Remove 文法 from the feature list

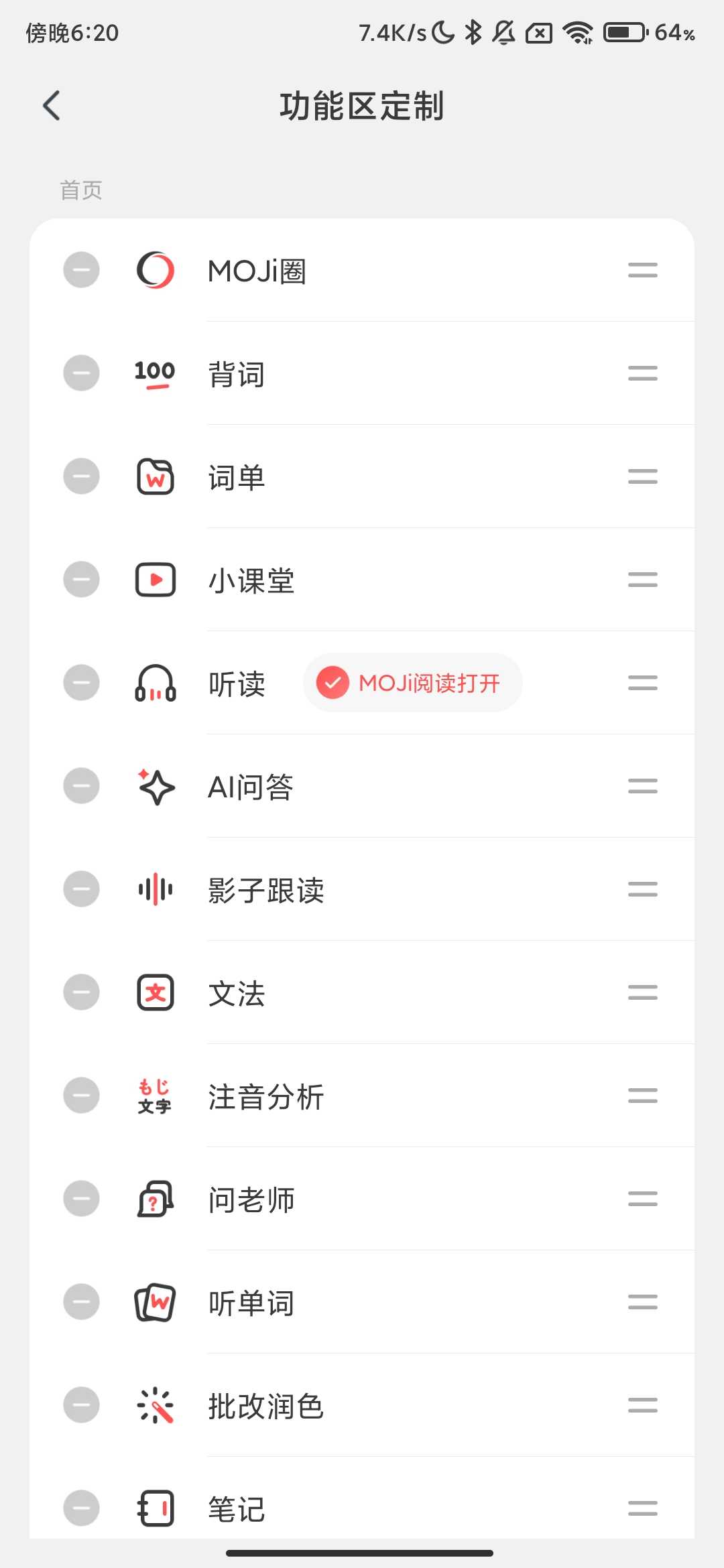click(81, 992)
